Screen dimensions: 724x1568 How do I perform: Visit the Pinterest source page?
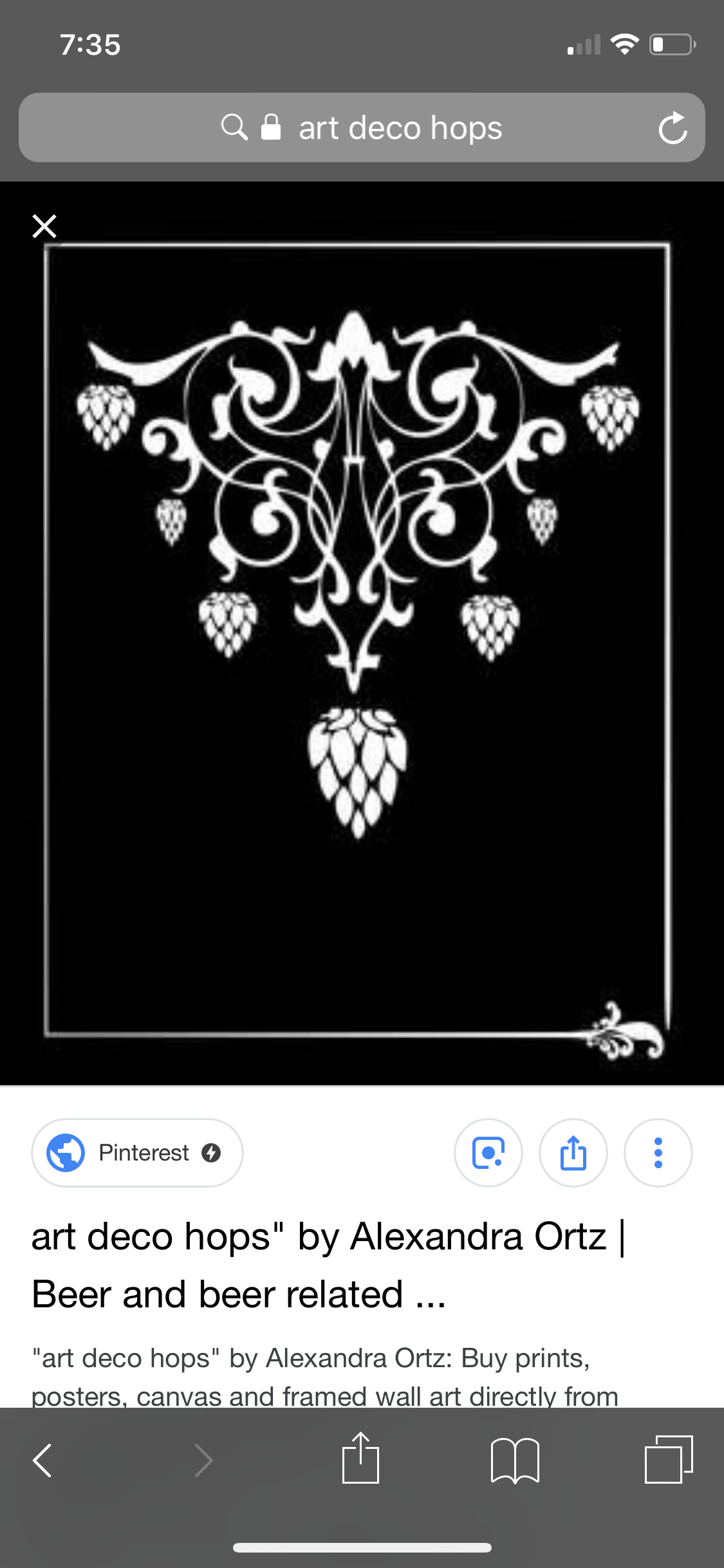click(x=137, y=1152)
